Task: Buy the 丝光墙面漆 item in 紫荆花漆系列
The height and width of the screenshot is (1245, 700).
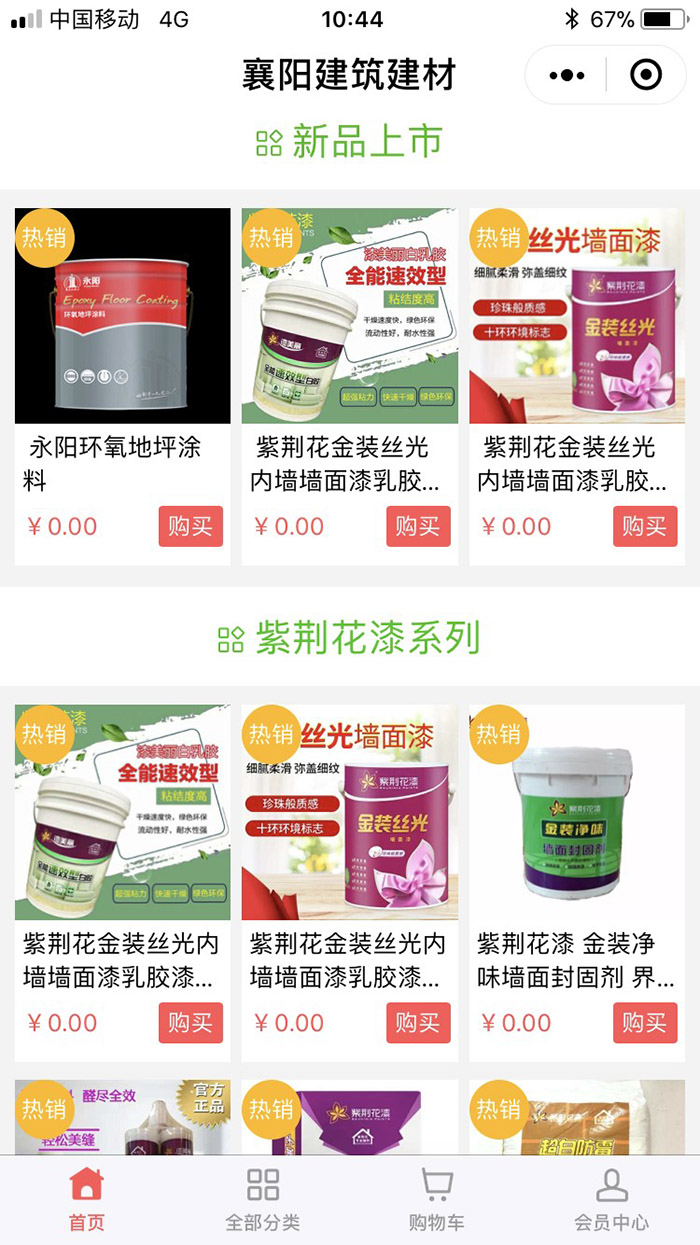Action: click(418, 1022)
